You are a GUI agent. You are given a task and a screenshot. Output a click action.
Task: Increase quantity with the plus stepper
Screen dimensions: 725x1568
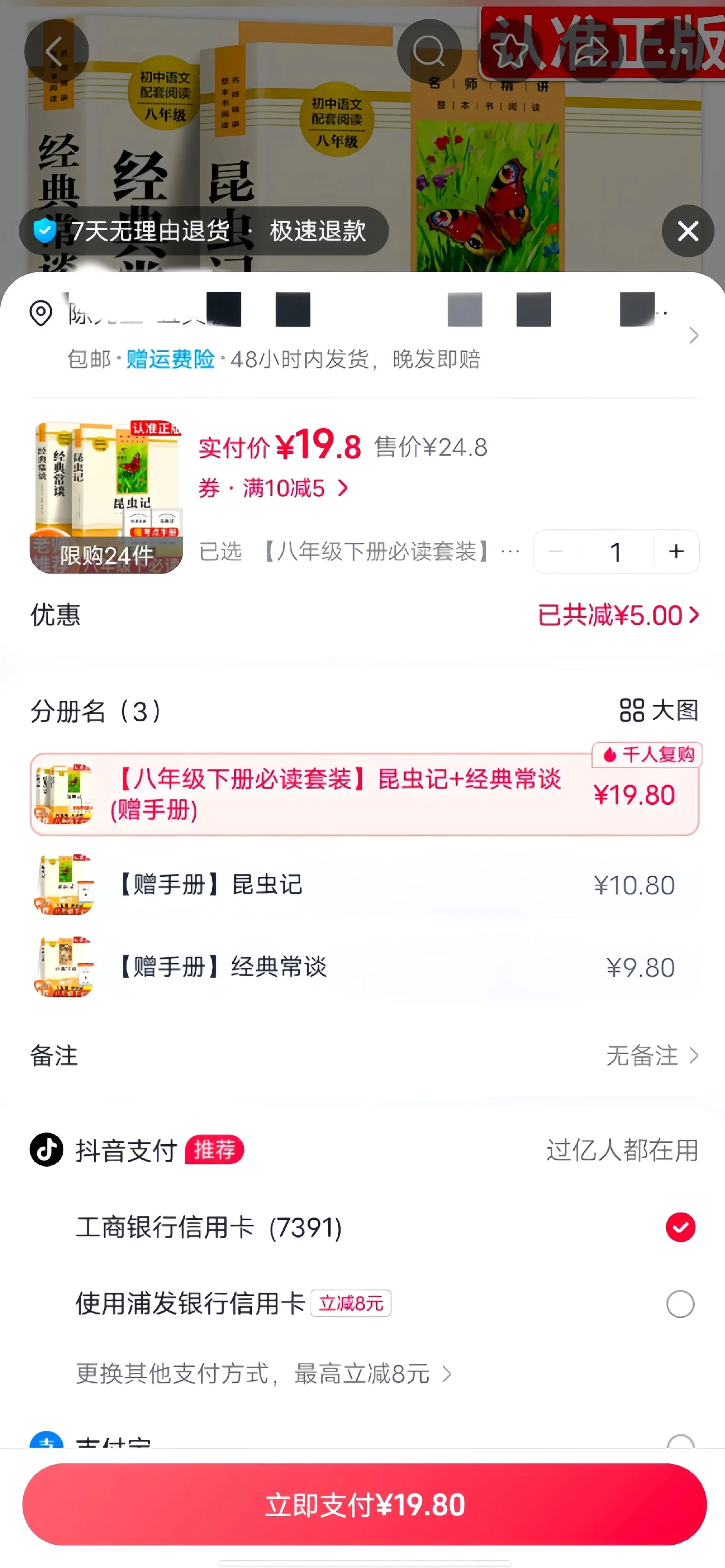coord(676,552)
